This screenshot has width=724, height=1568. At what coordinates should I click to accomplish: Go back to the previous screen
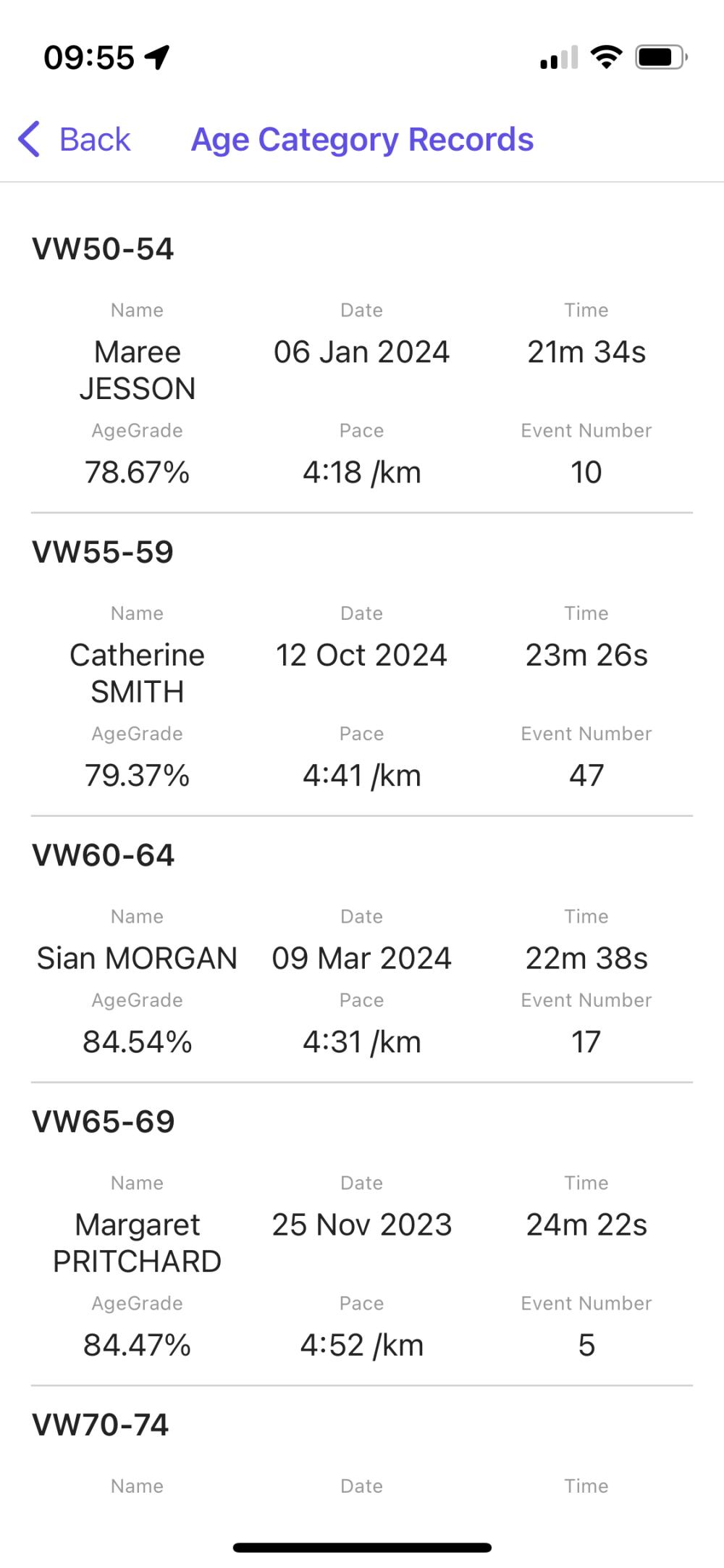(x=74, y=139)
